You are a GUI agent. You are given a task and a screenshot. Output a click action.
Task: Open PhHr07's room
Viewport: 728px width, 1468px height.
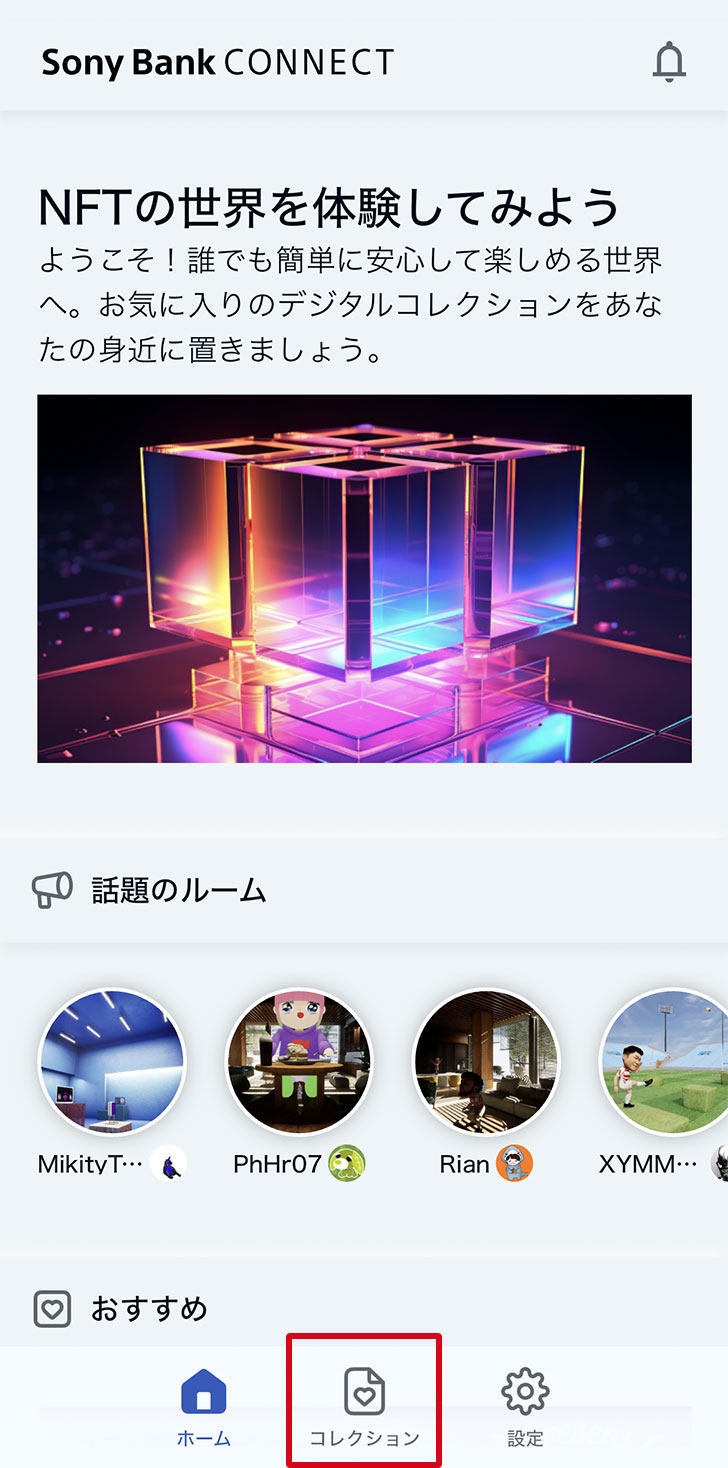[299, 1063]
